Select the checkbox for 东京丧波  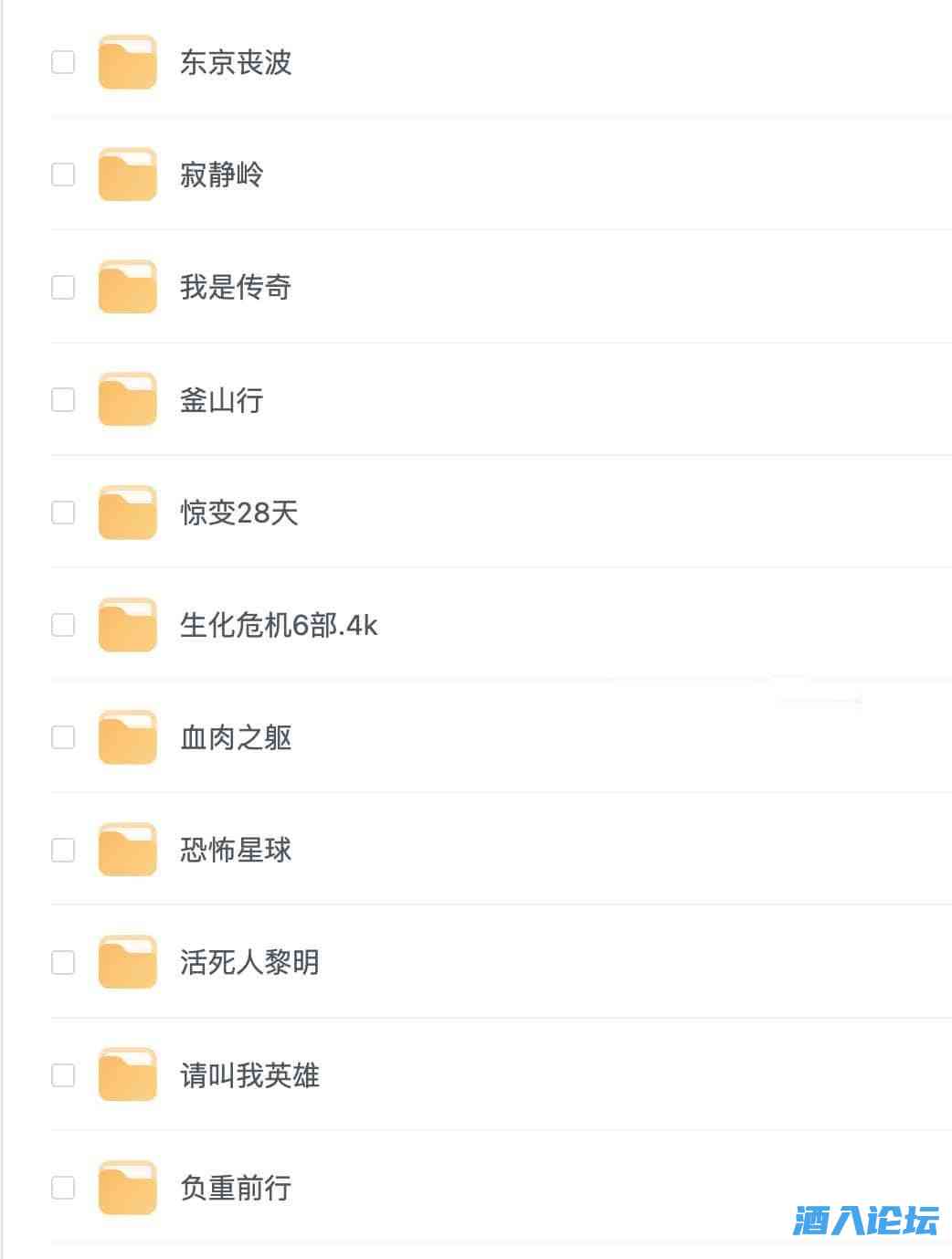[63, 62]
